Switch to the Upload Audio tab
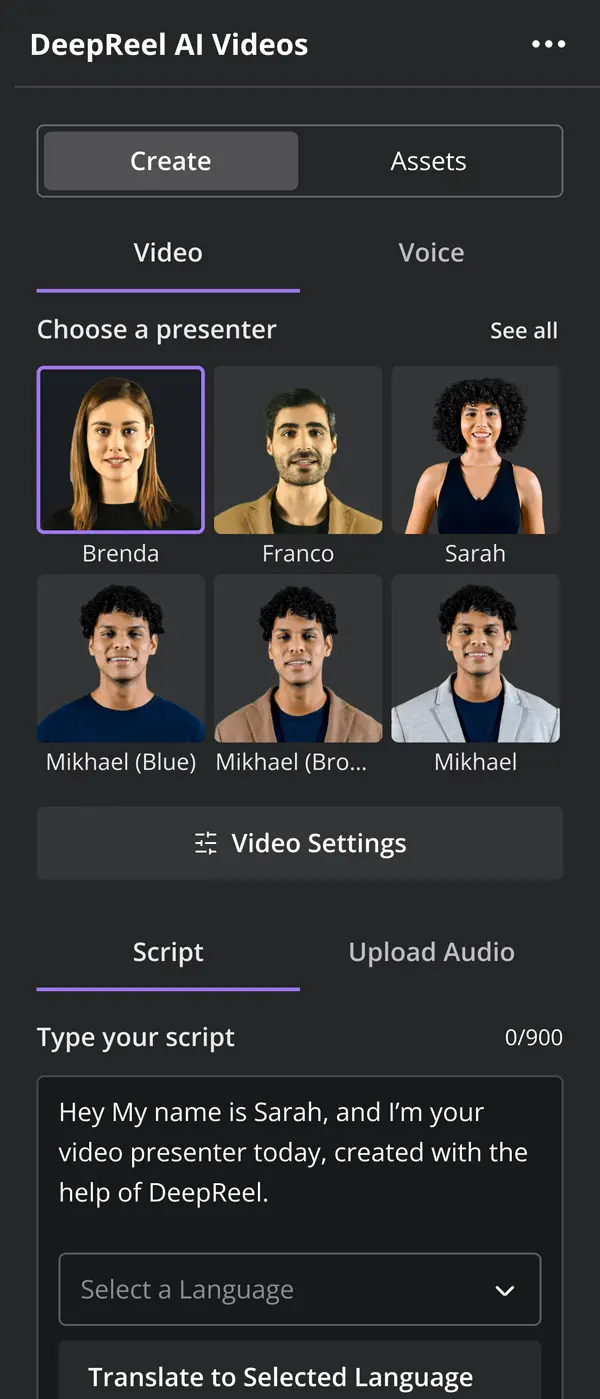Screen dimensions: 600x1399 point(431,952)
